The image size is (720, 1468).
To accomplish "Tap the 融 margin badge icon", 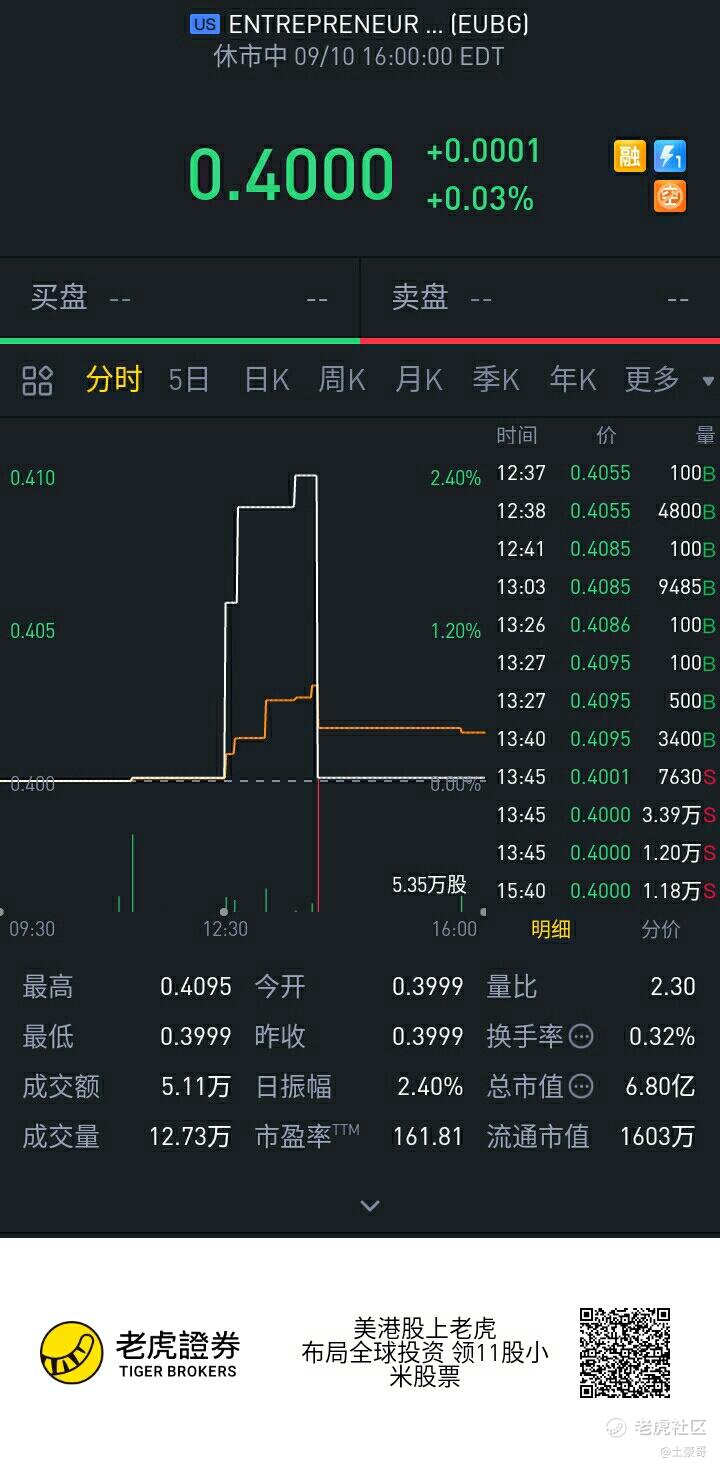I will (629, 156).
